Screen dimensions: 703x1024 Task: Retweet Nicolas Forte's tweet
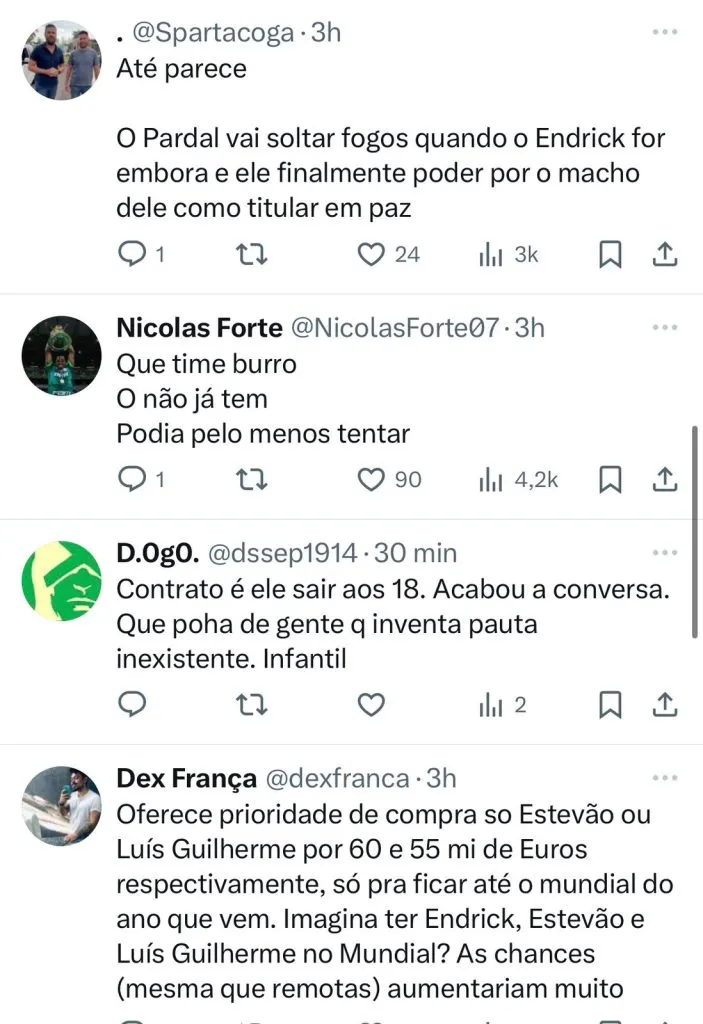point(251,481)
